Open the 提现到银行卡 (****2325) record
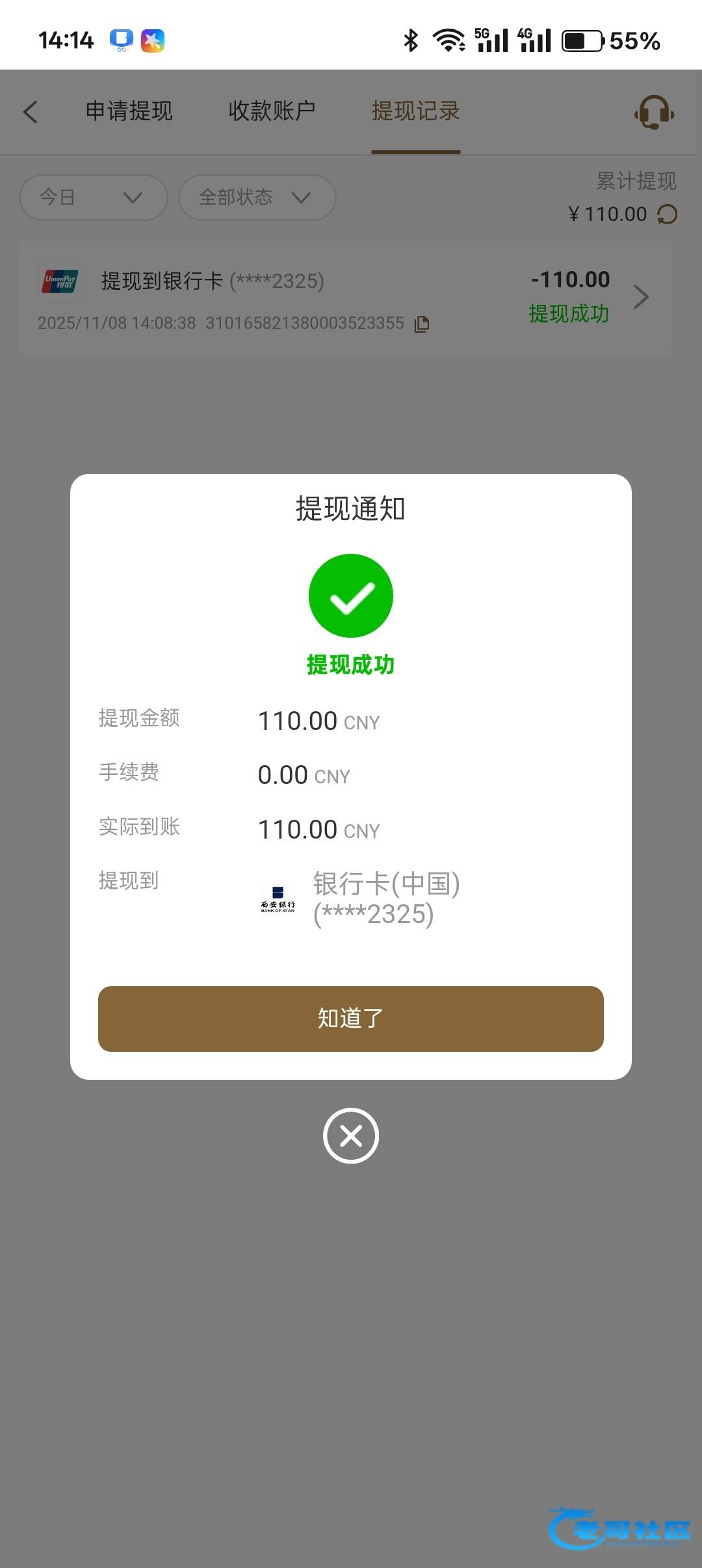The height and width of the screenshot is (1568, 702). coord(344,298)
